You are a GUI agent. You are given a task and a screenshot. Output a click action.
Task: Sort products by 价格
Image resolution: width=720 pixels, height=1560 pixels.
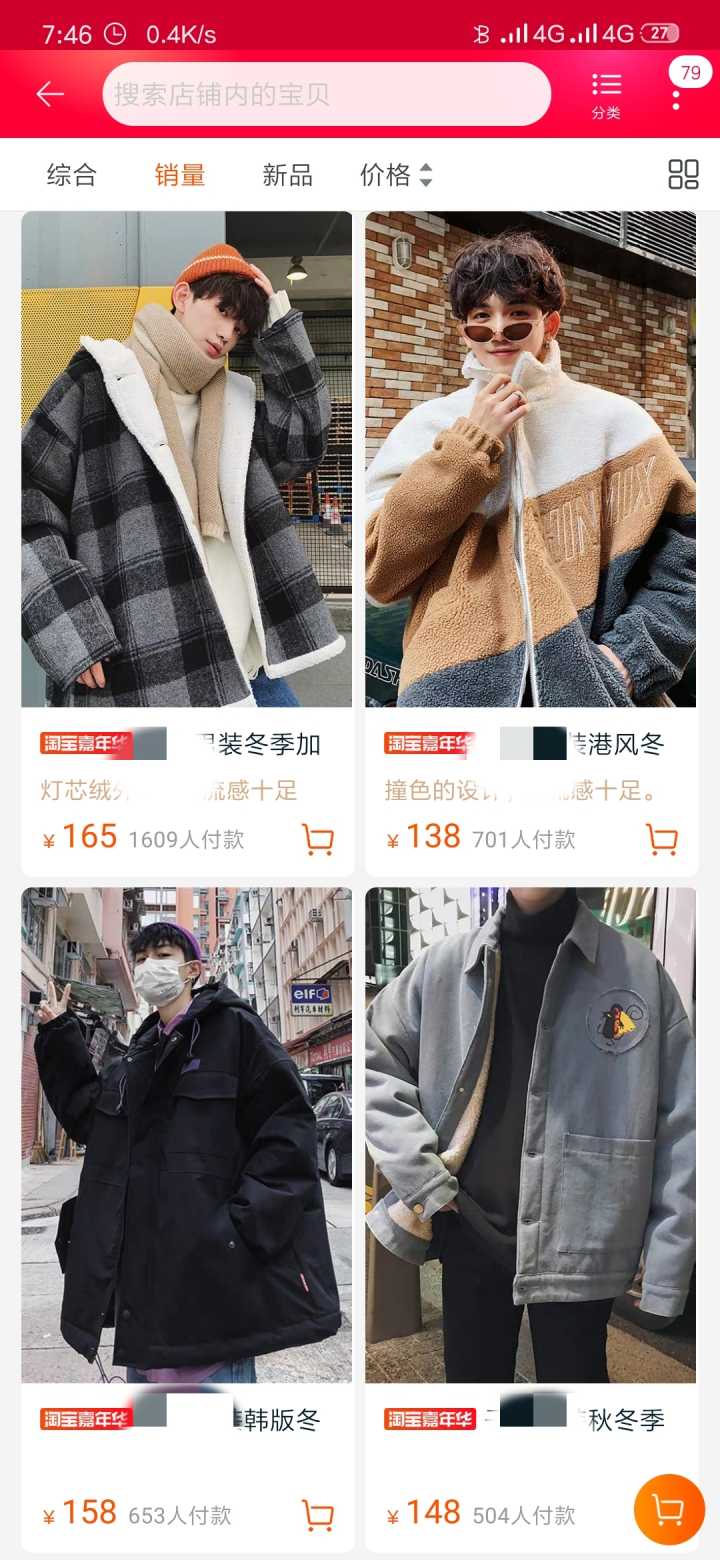(x=396, y=175)
